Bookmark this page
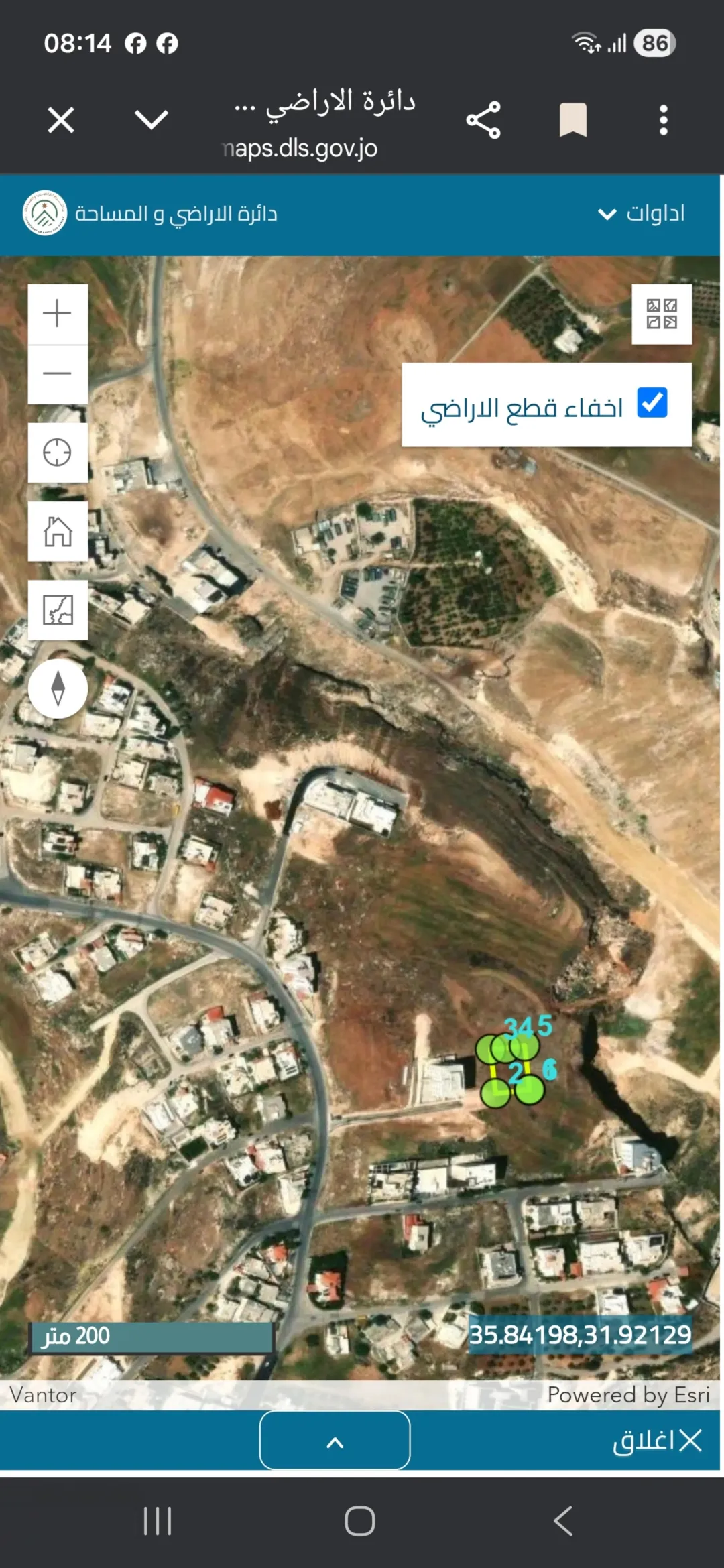The image size is (724, 1568). tap(573, 120)
